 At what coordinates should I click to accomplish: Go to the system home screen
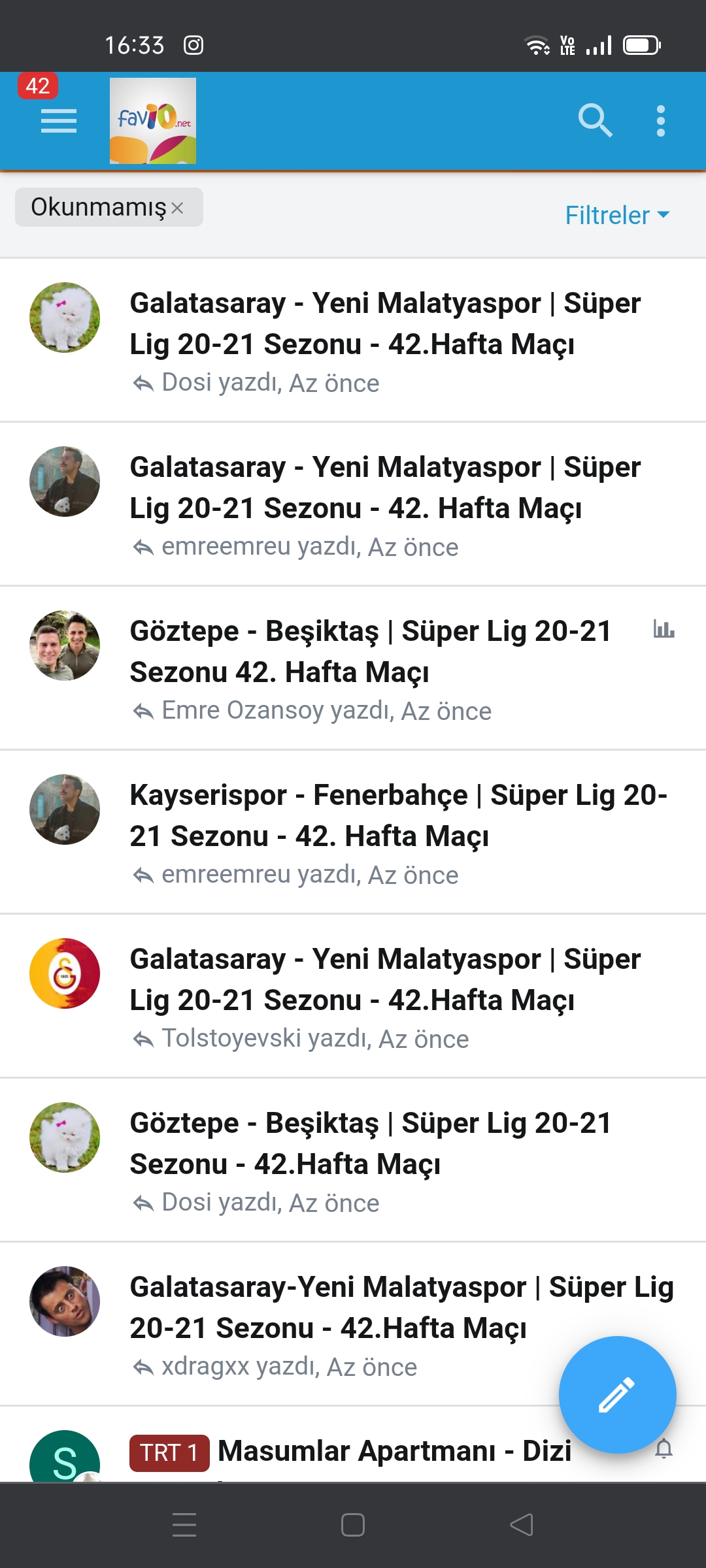point(353,1525)
